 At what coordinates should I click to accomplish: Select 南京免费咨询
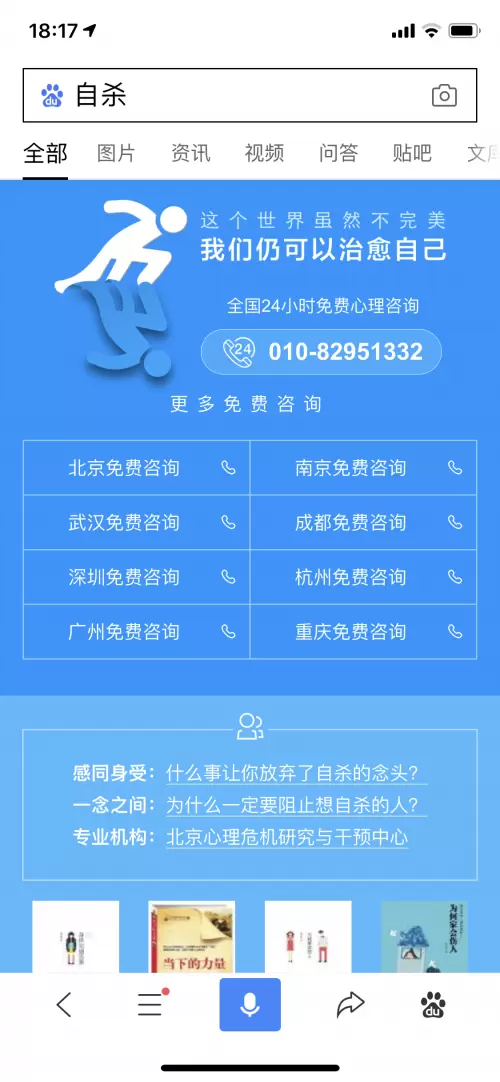(x=363, y=468)
